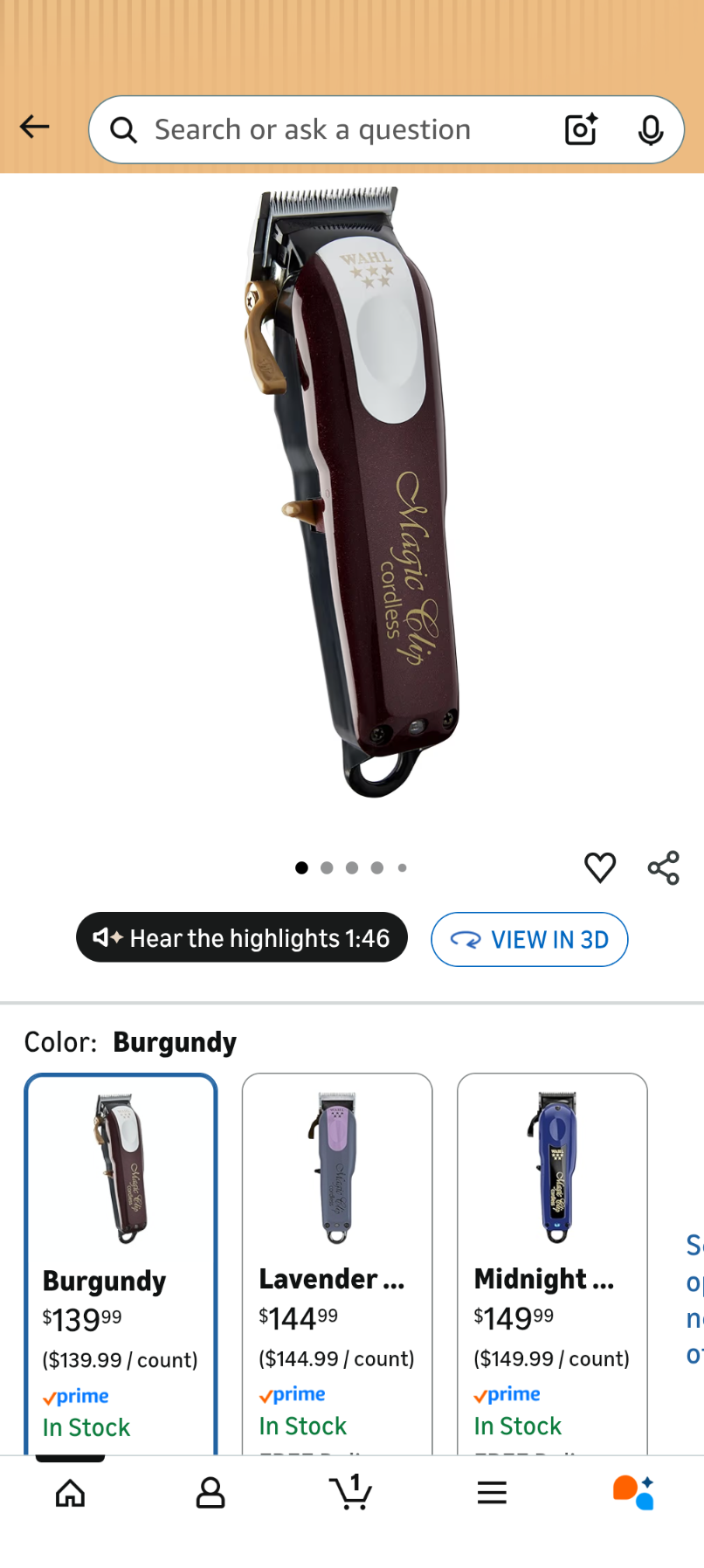View the shopping cart
This screenshot has width=704, height=1568.
[x=351, y=1491]
